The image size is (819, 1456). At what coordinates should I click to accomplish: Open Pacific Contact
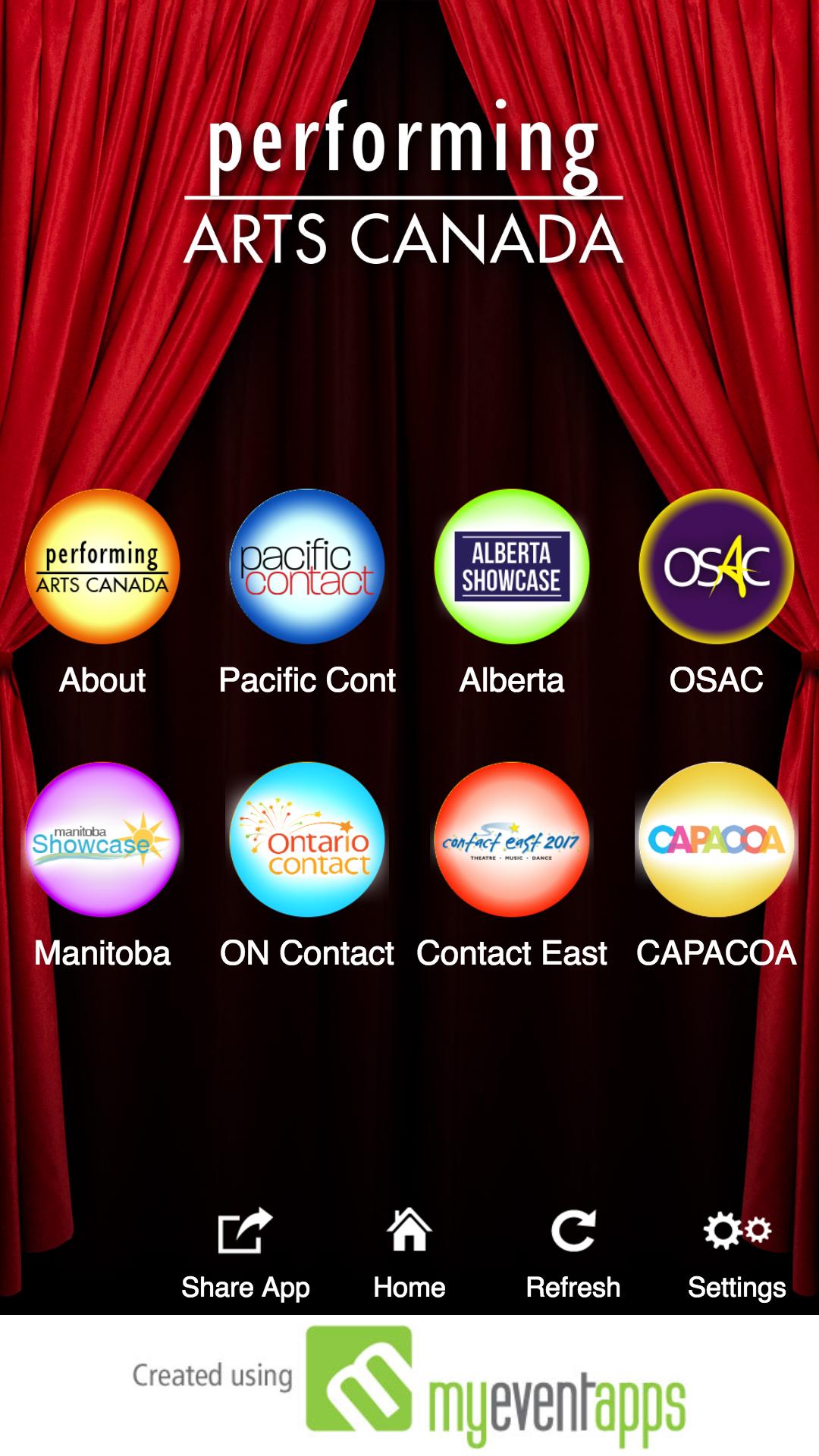(307, 567)
